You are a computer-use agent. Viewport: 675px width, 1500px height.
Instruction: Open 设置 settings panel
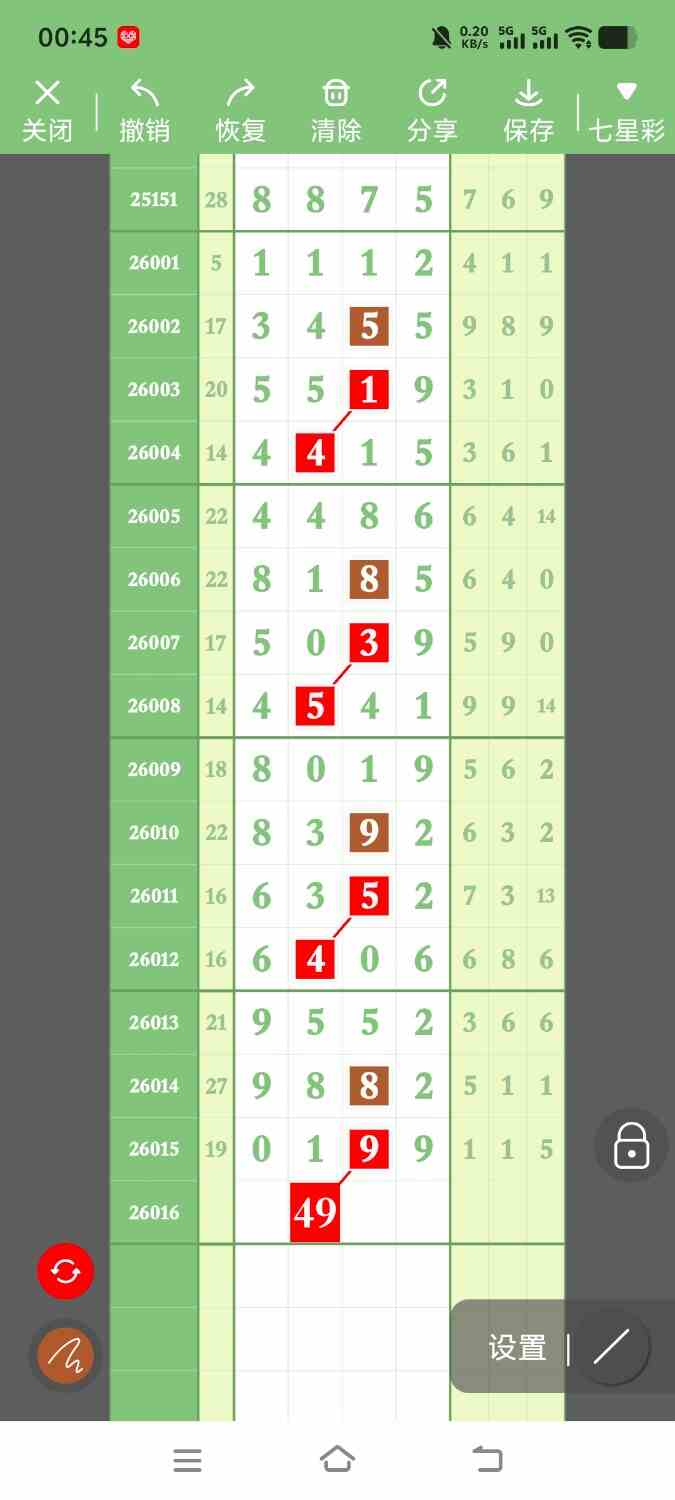tap(517, 1348)
